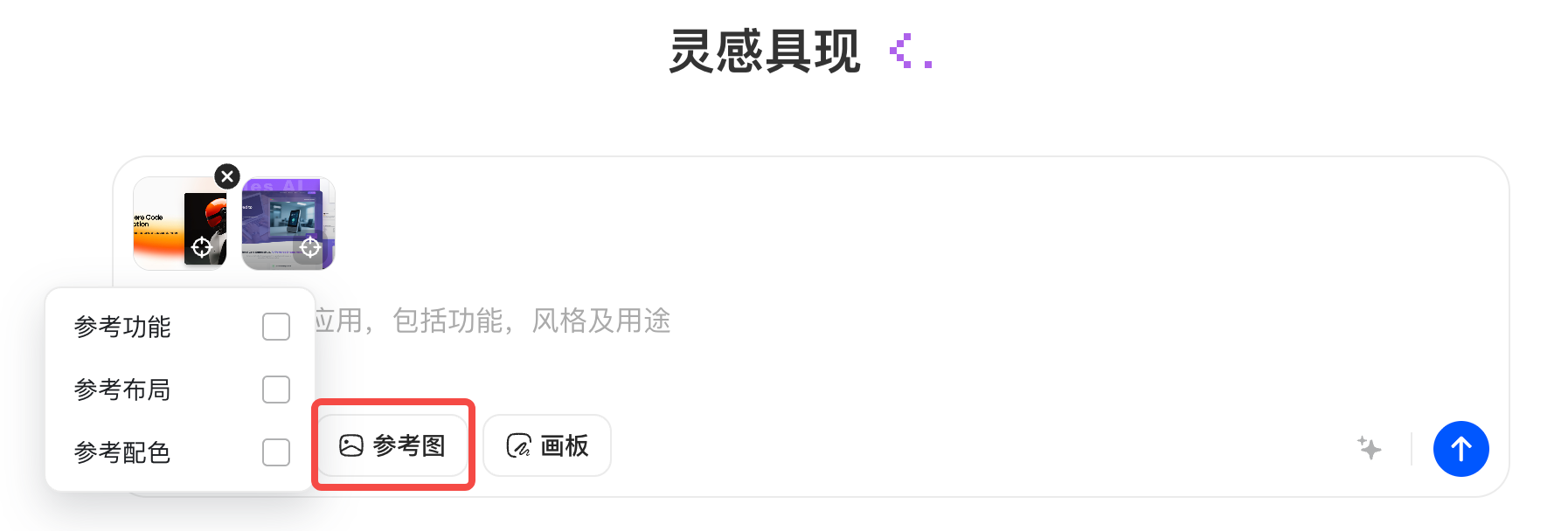The width and height of the screenshot is (1568, 531).
Task: Check the 参考布局 checkbox
Action: pos(276,390)
